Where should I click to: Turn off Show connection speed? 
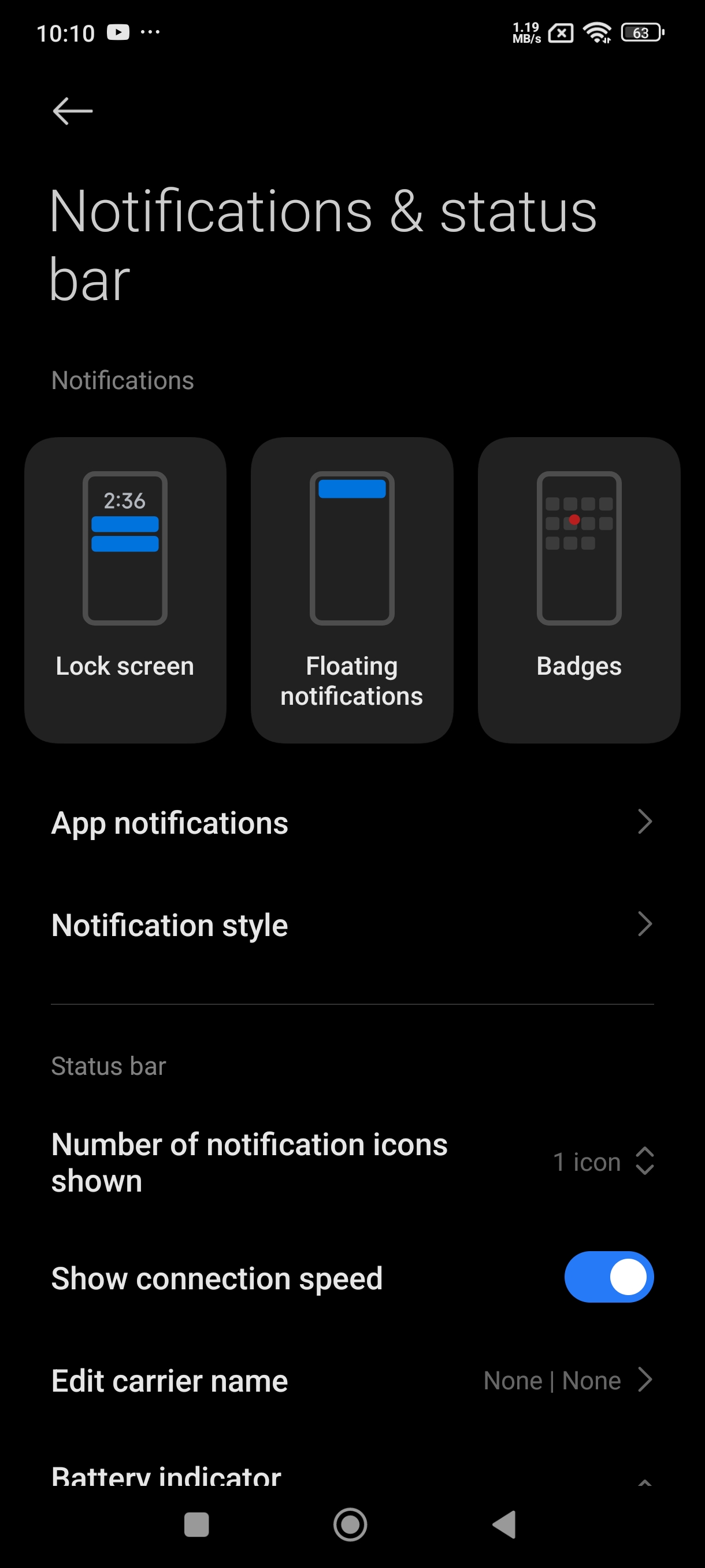(x=608, y=1277)
